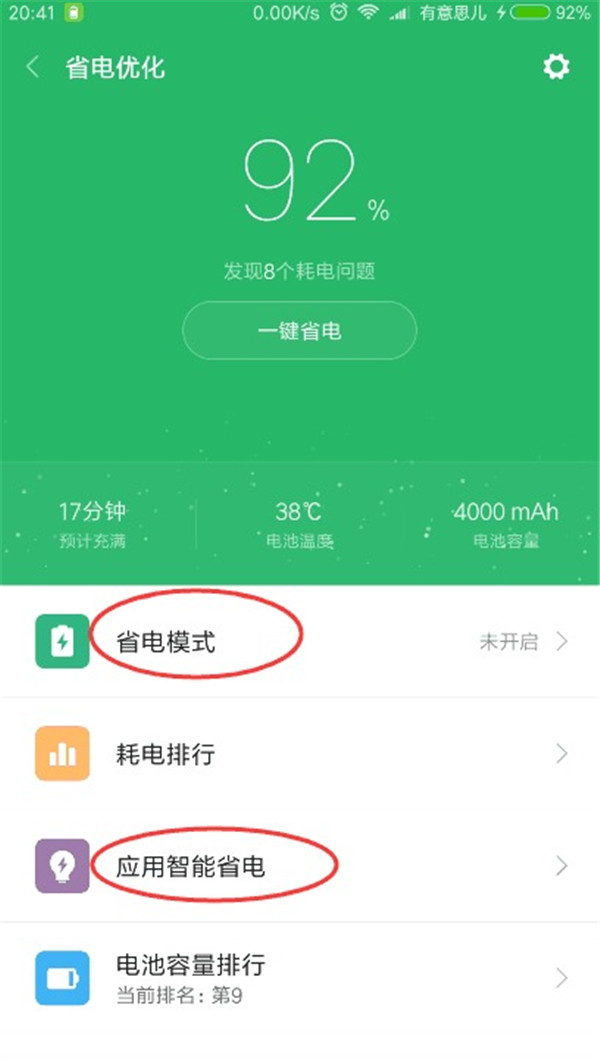Image resolution: width=600 pixels, height=1064 pixels.
Task: Open 省电模式 settings row
Action: [x=300, y=641]
